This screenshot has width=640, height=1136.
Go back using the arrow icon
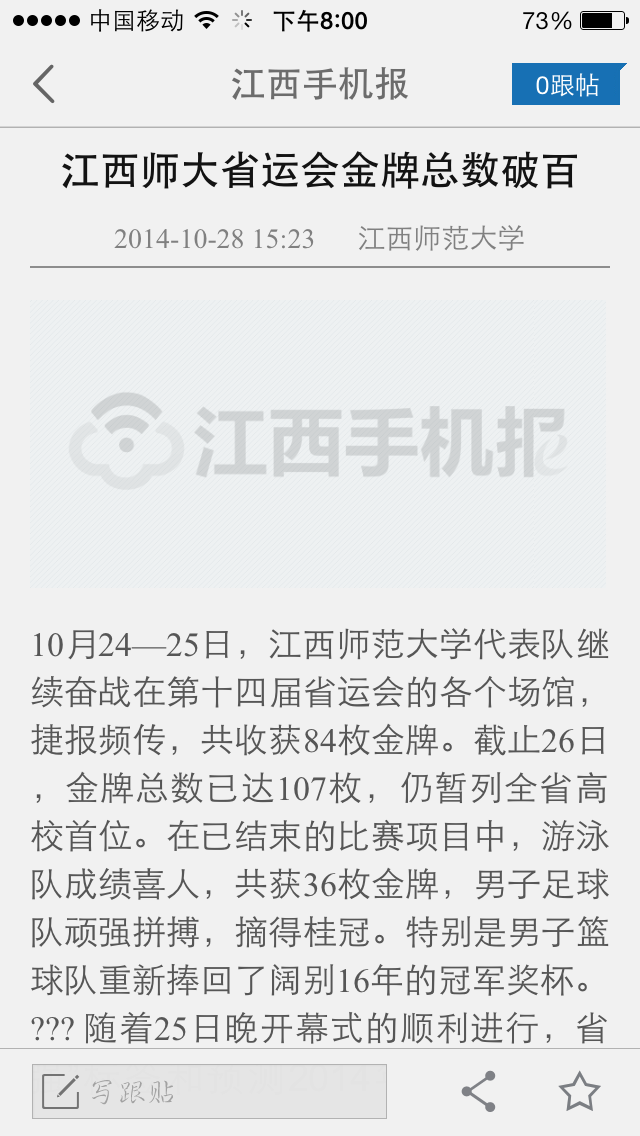pos(43,84)
